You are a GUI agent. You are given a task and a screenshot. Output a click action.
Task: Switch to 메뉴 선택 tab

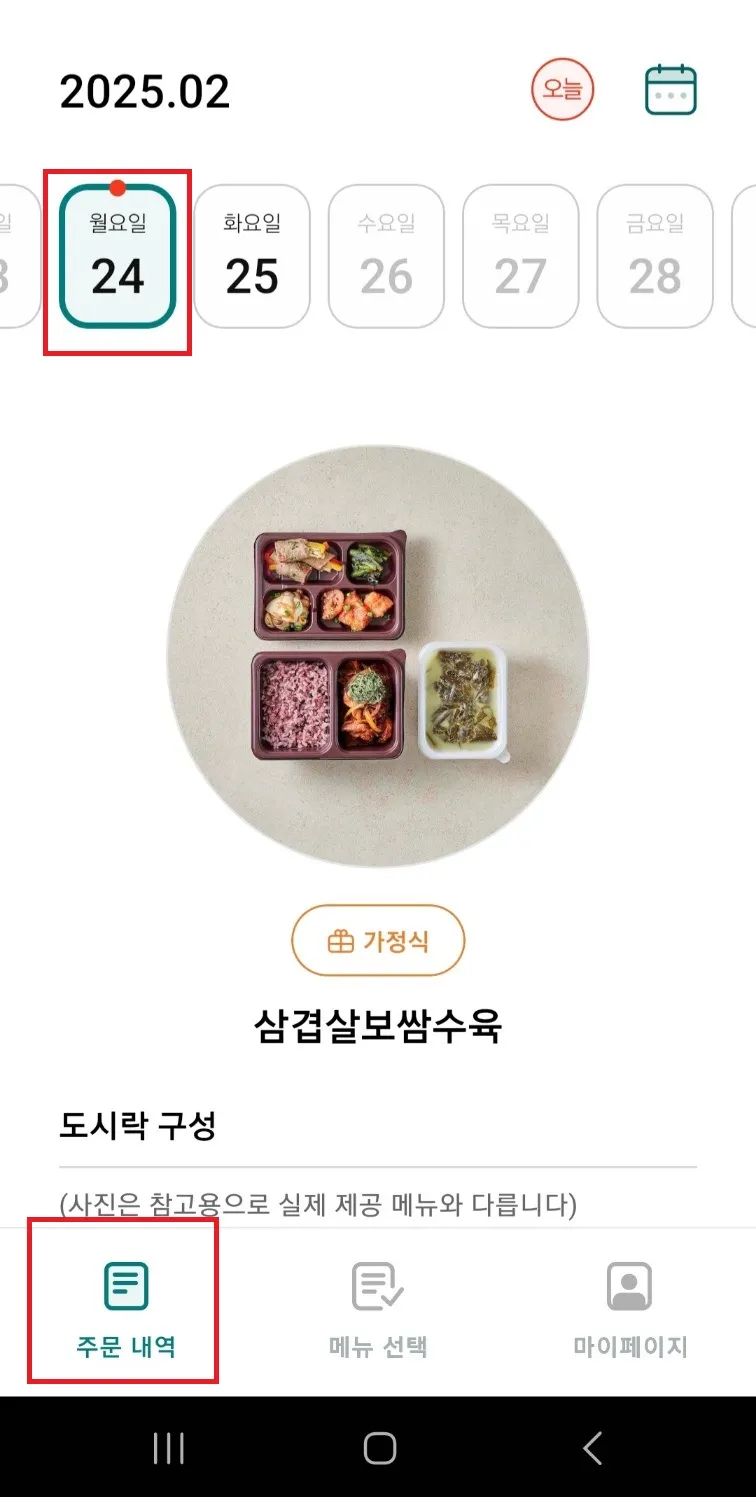pos(378,1308)
